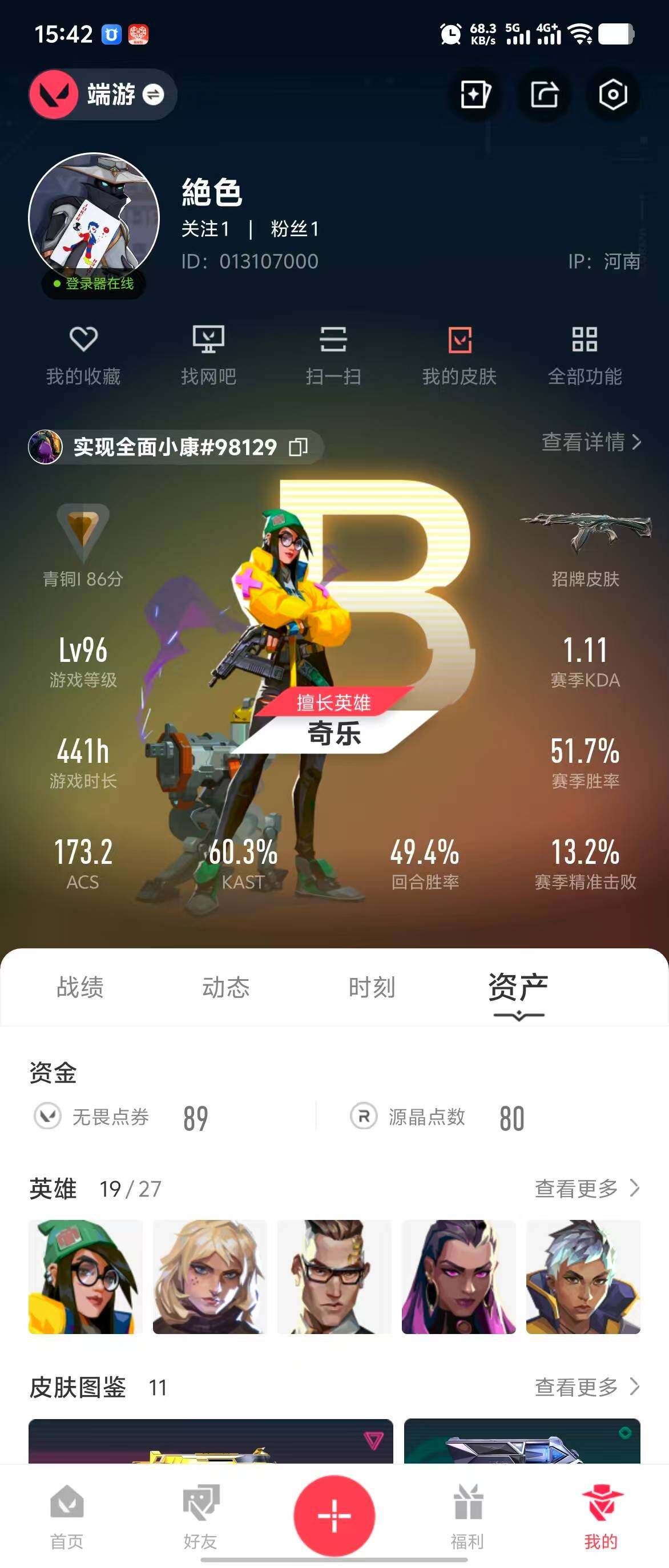The height and width of the screenshot is (1568, 669).
Task: Open the 好友 friends tab
Action: 201,1516
